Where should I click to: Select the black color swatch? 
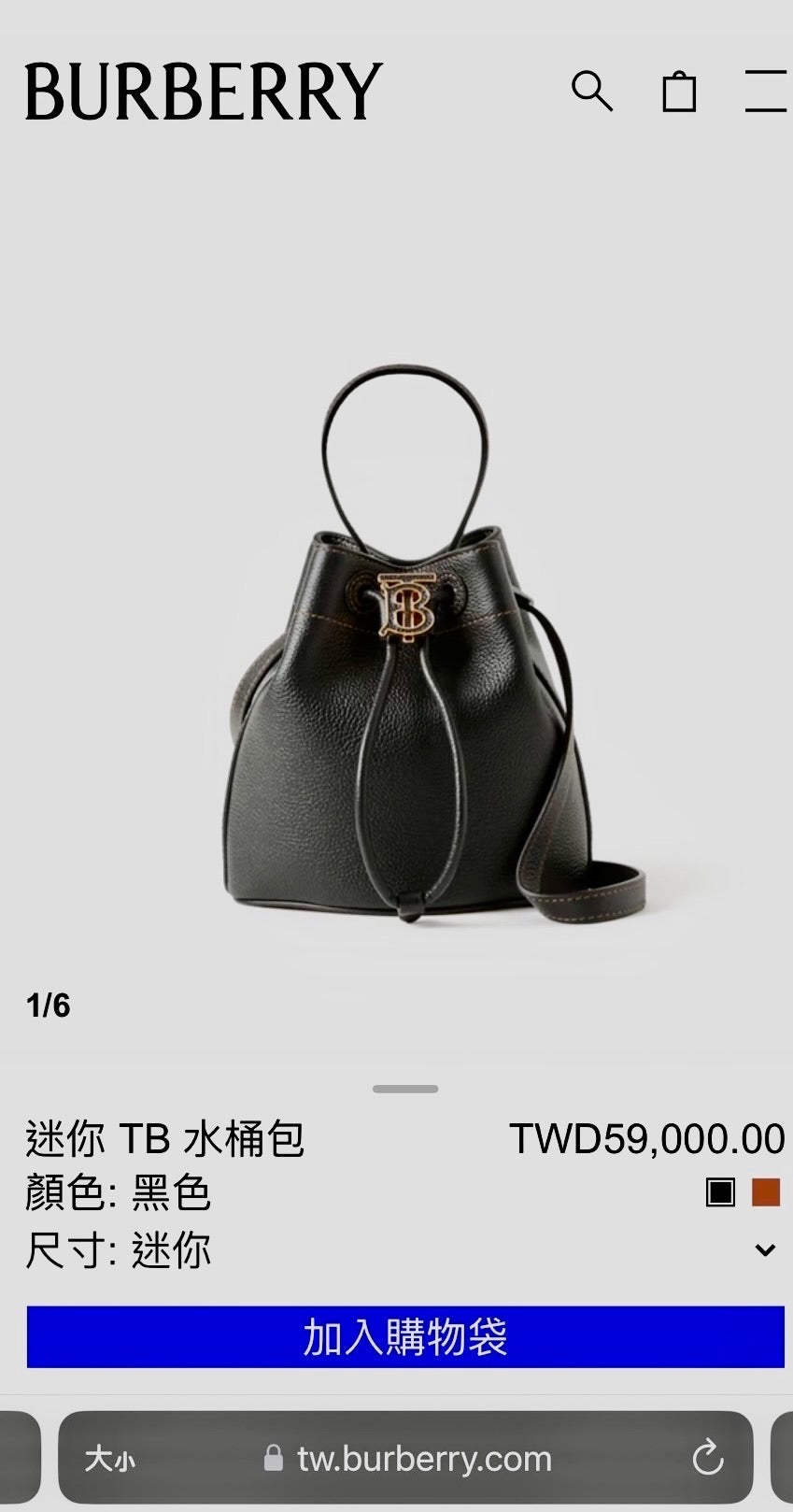tap(720, 1192)
